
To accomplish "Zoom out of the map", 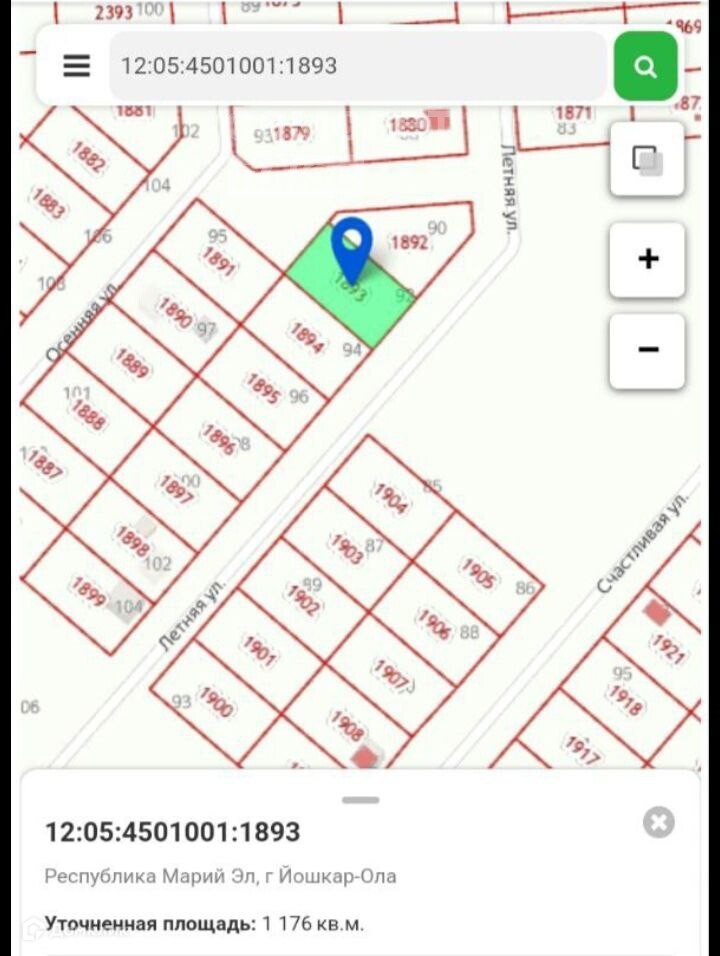I will (647, 350).
